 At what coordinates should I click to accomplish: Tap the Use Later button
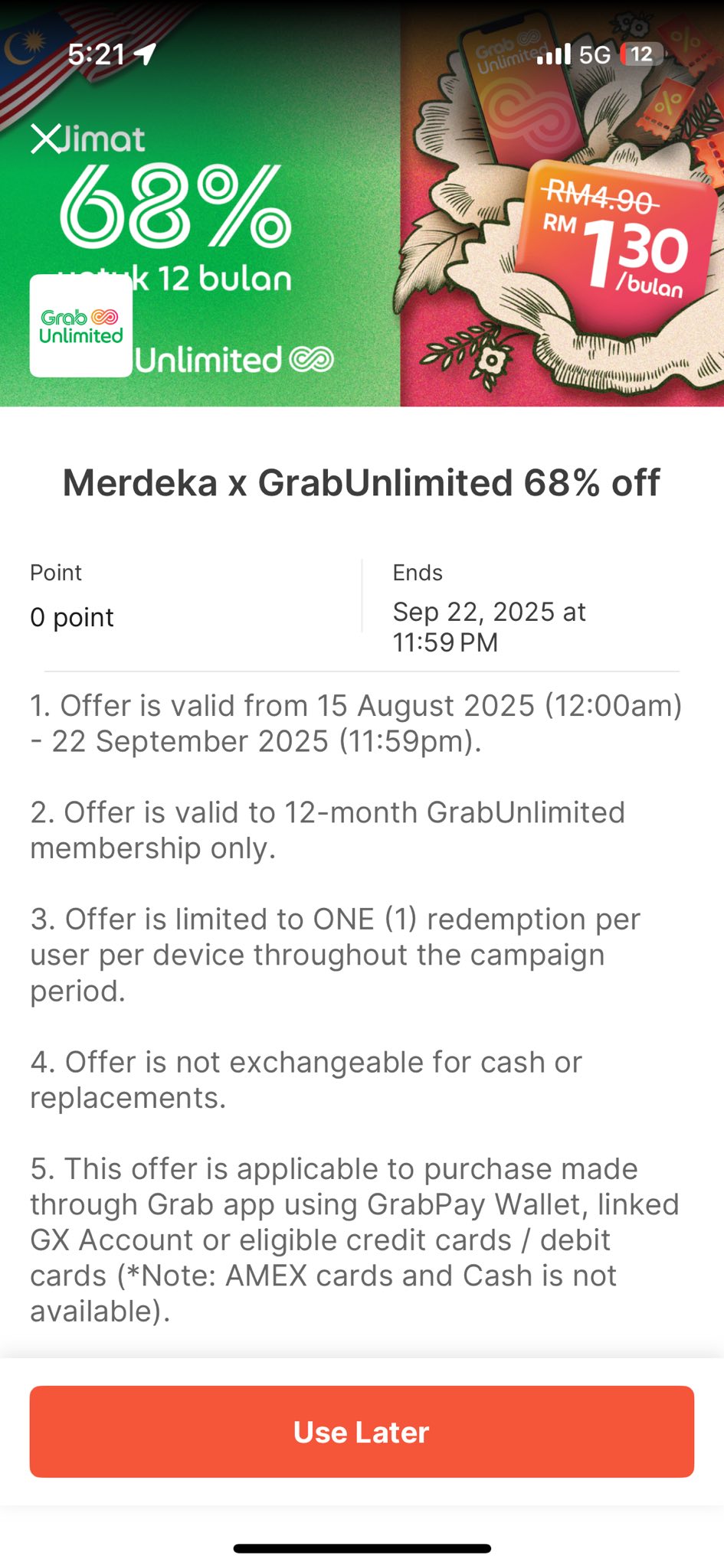tap(362, 1432)
